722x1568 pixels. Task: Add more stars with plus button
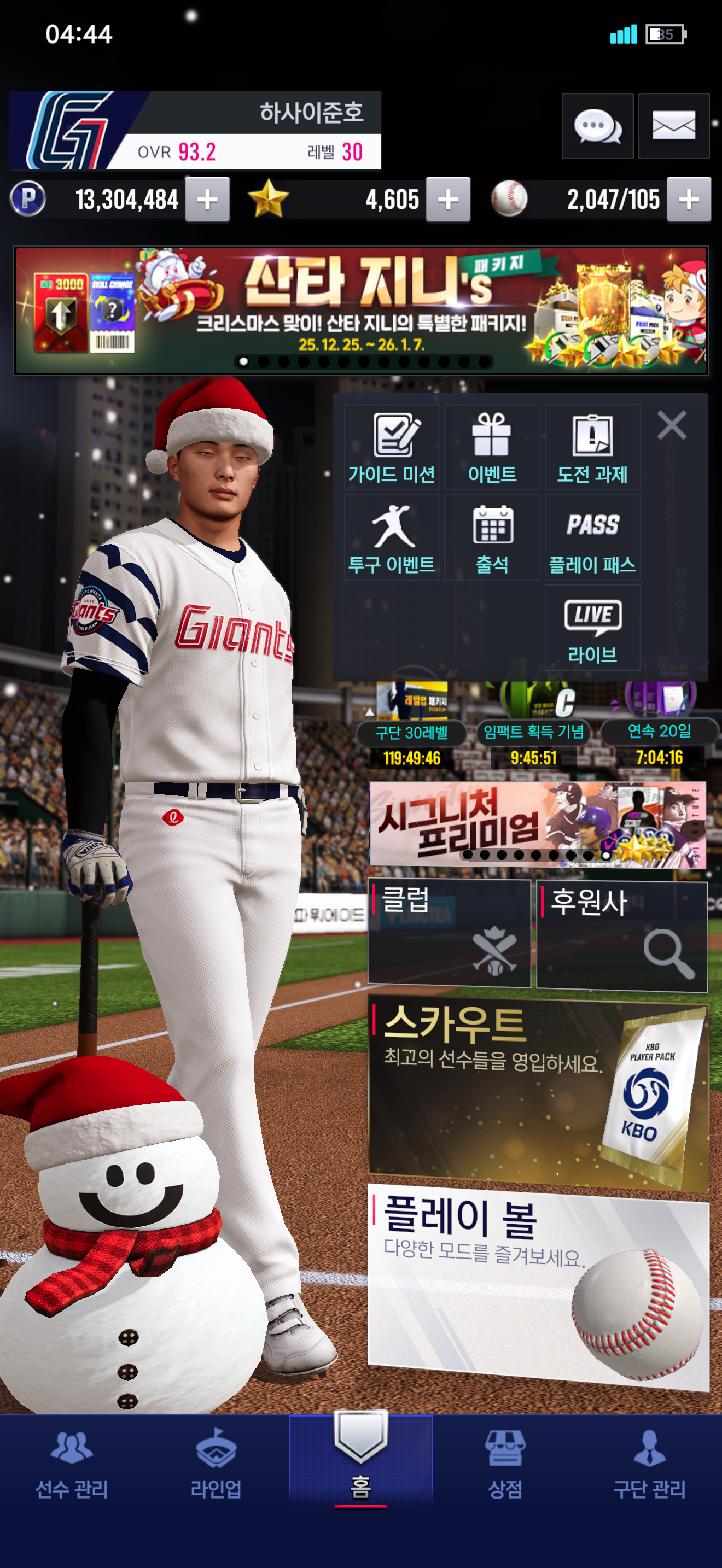pos(448,200)
